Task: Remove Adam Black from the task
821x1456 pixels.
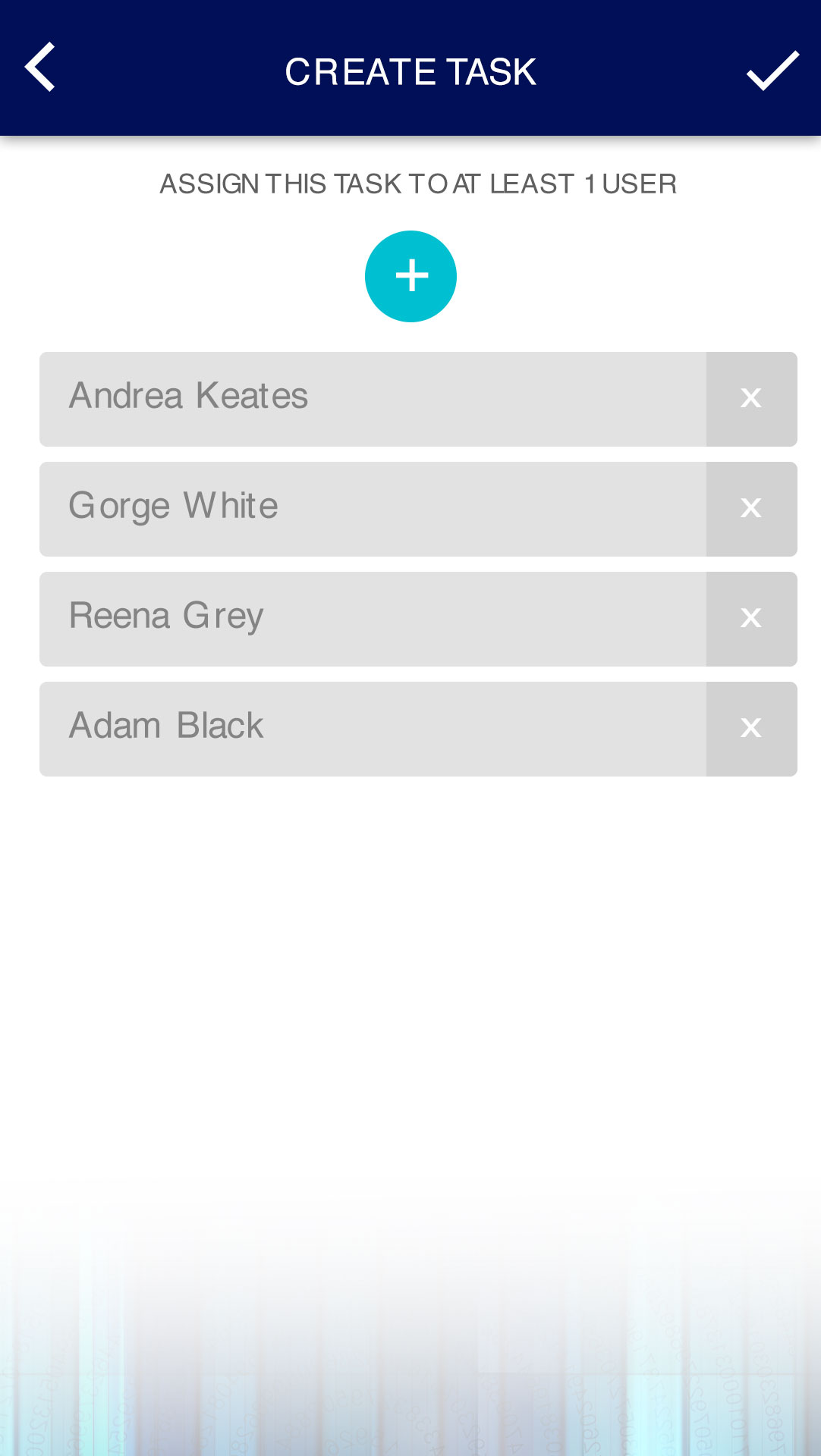Action: tap(751, 729)
